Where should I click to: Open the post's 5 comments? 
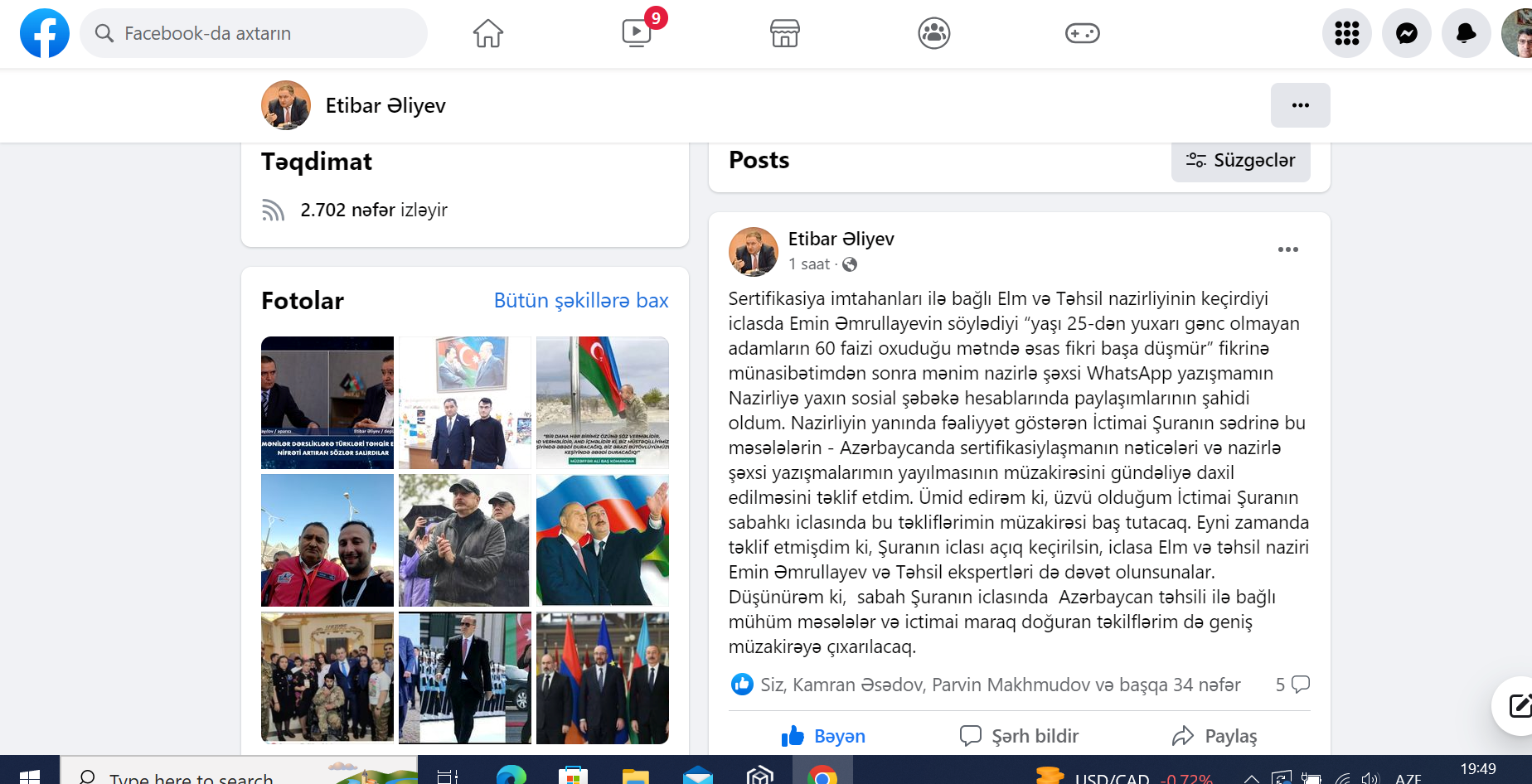pyautogui.click(x=1292, y=685)
